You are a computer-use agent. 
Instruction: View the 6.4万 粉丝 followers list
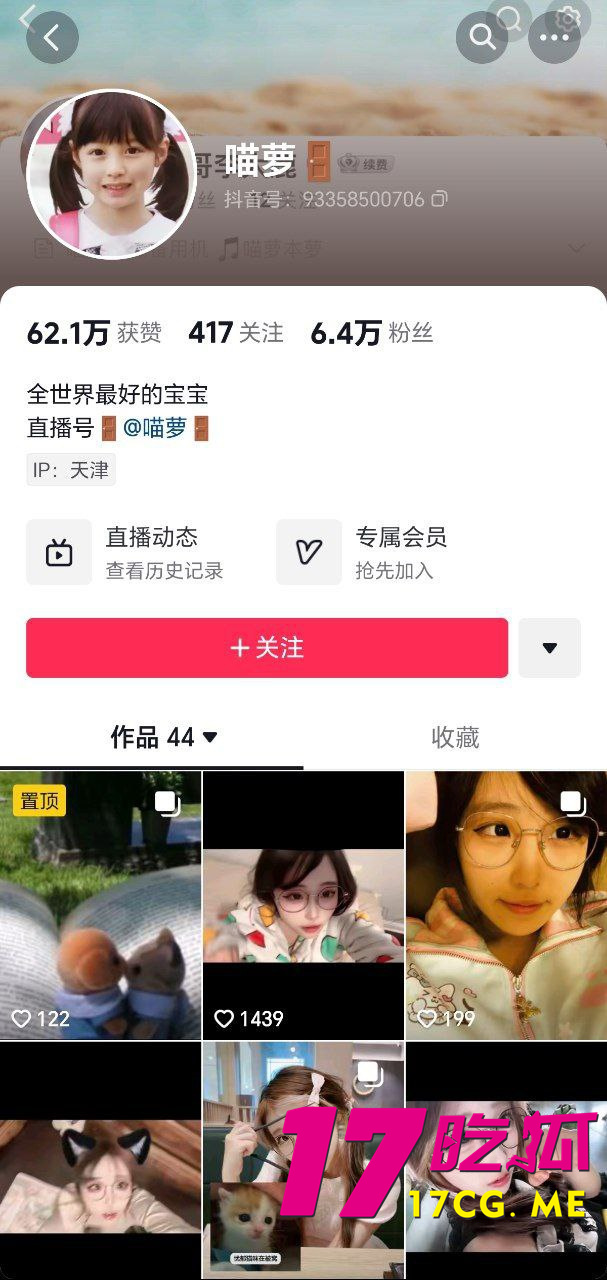[371, 333]
